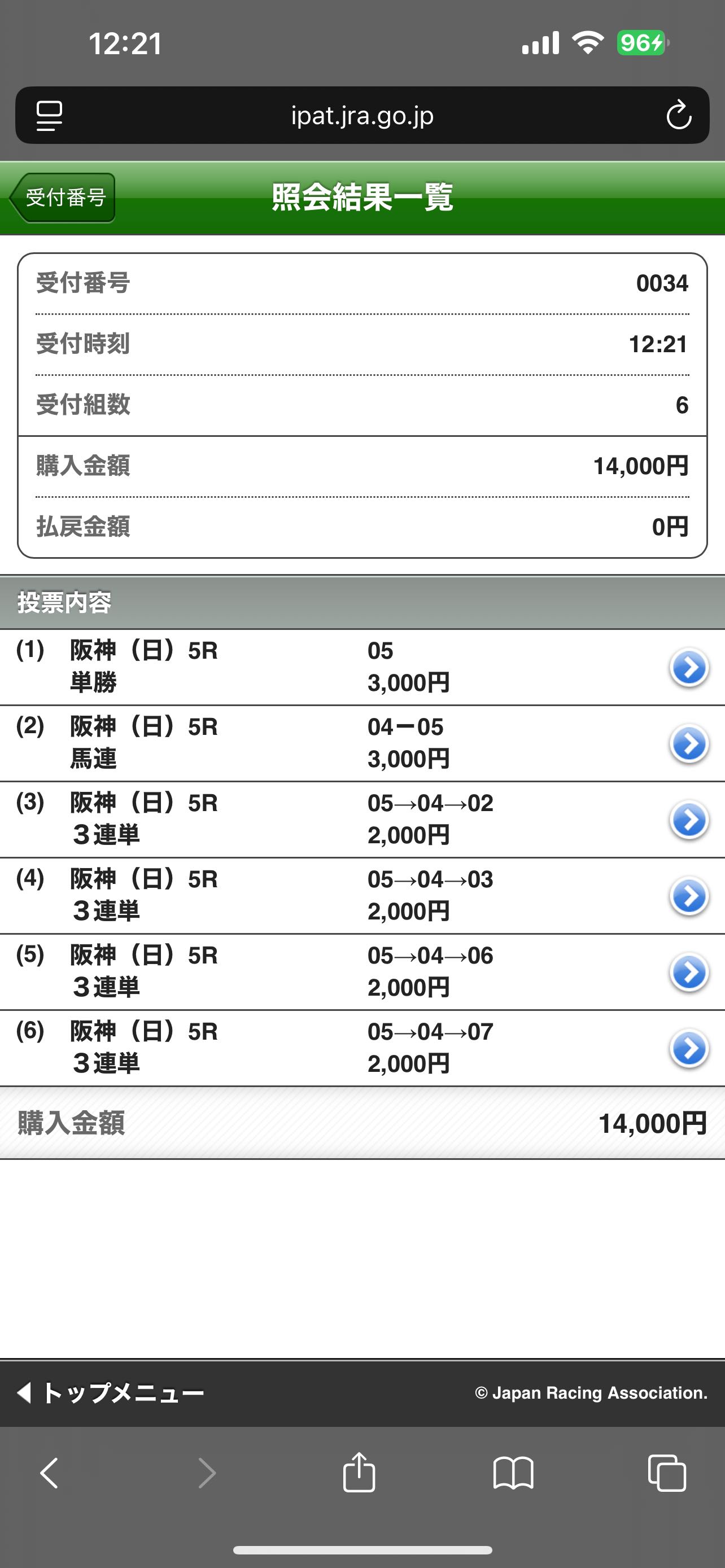Show the 3連単 05→04→07 bet details

(688, 1048)
